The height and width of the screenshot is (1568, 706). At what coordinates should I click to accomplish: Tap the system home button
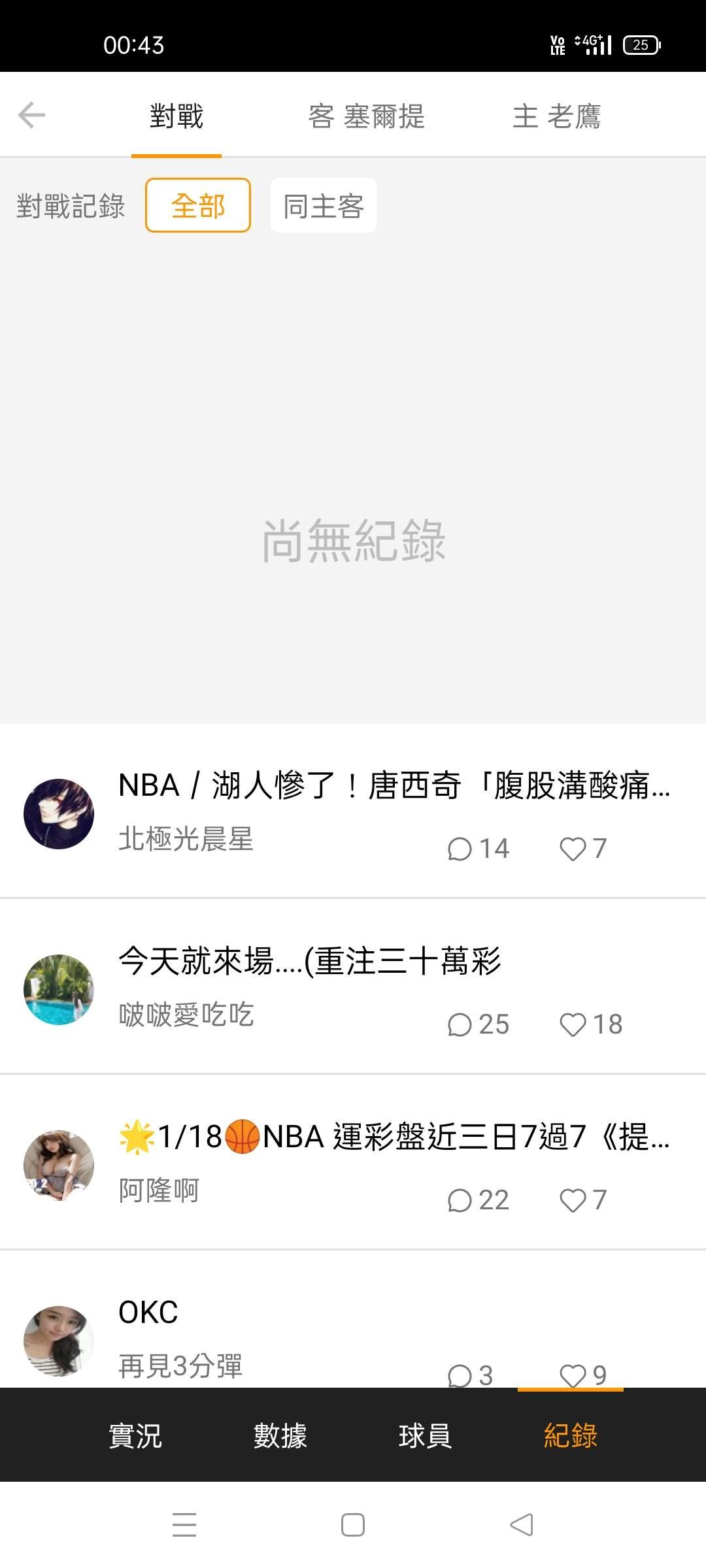pyautogui.click(x=353, y=1525)
